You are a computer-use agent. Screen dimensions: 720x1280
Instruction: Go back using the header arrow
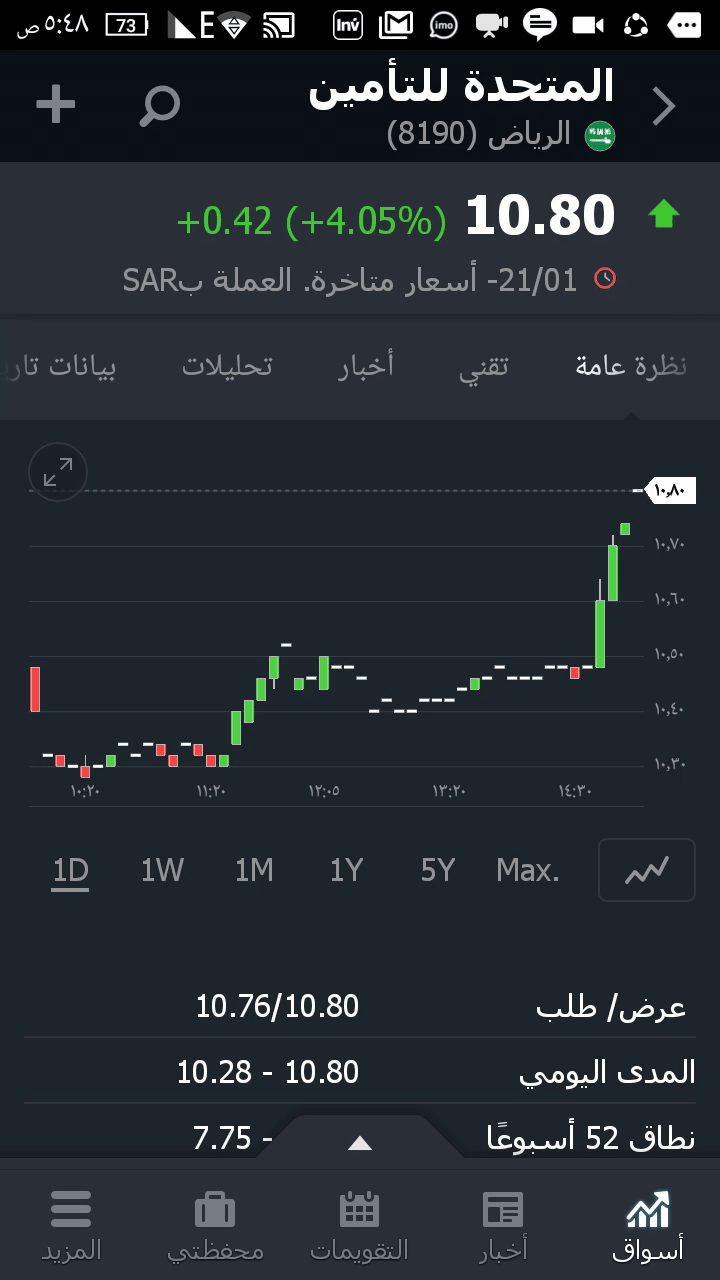pyautogui.click(x=664, y=106)
